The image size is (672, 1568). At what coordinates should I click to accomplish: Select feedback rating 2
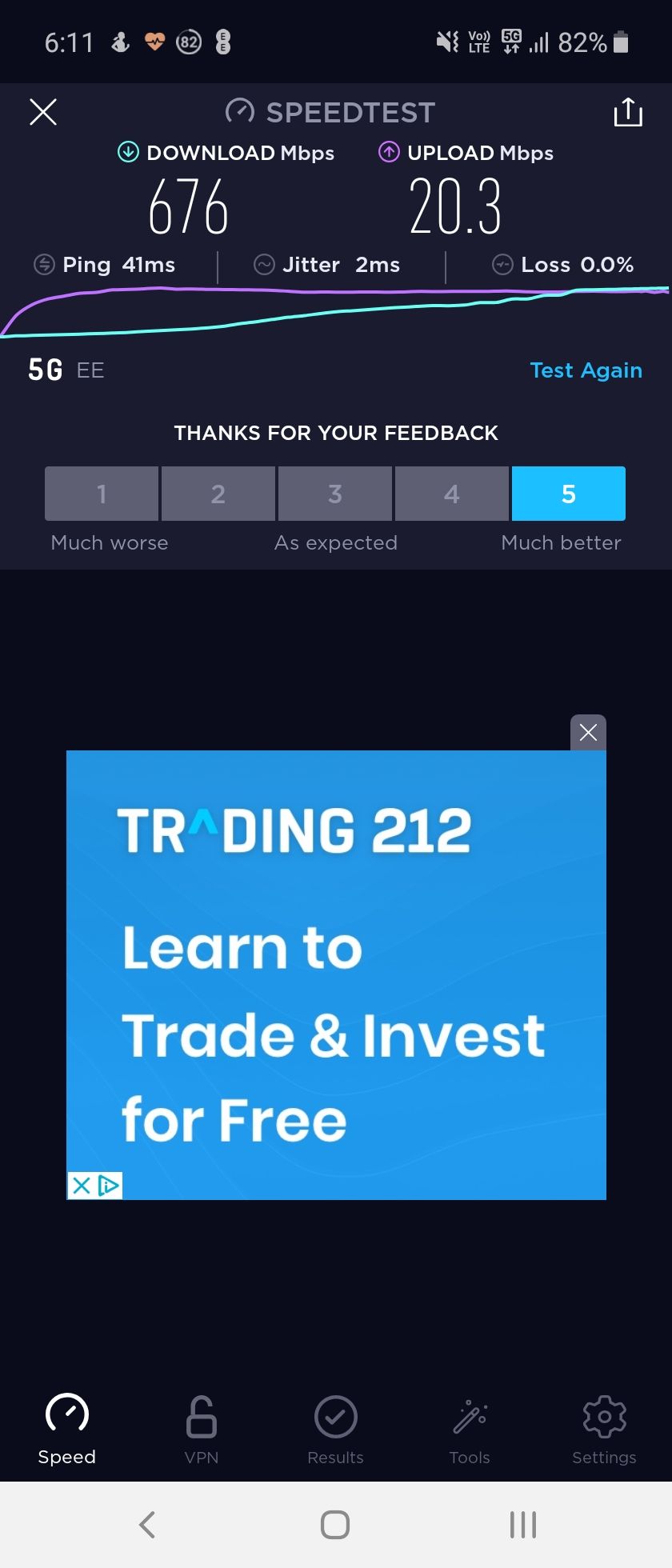(x=218, y=494)
